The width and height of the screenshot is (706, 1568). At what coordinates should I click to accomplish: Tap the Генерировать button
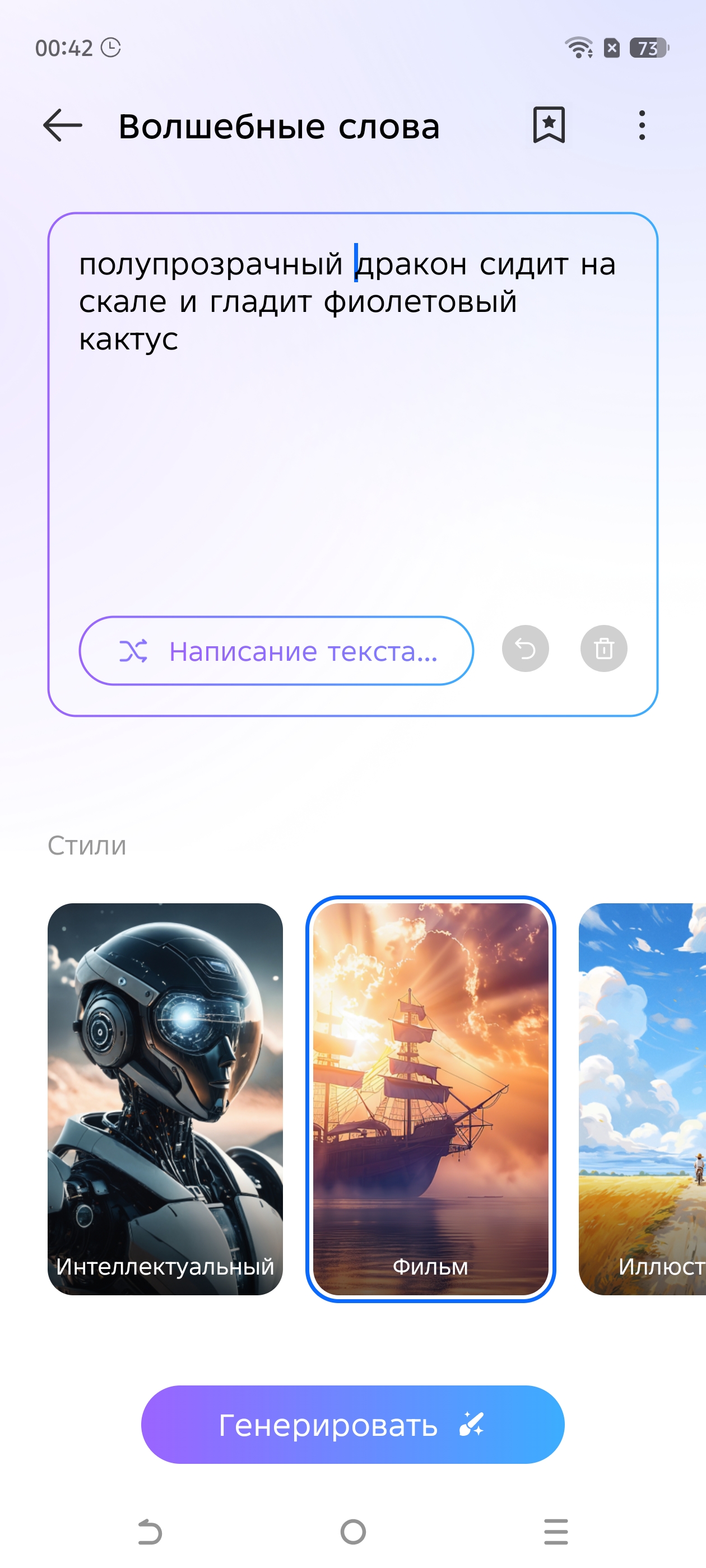(352, 1425)
